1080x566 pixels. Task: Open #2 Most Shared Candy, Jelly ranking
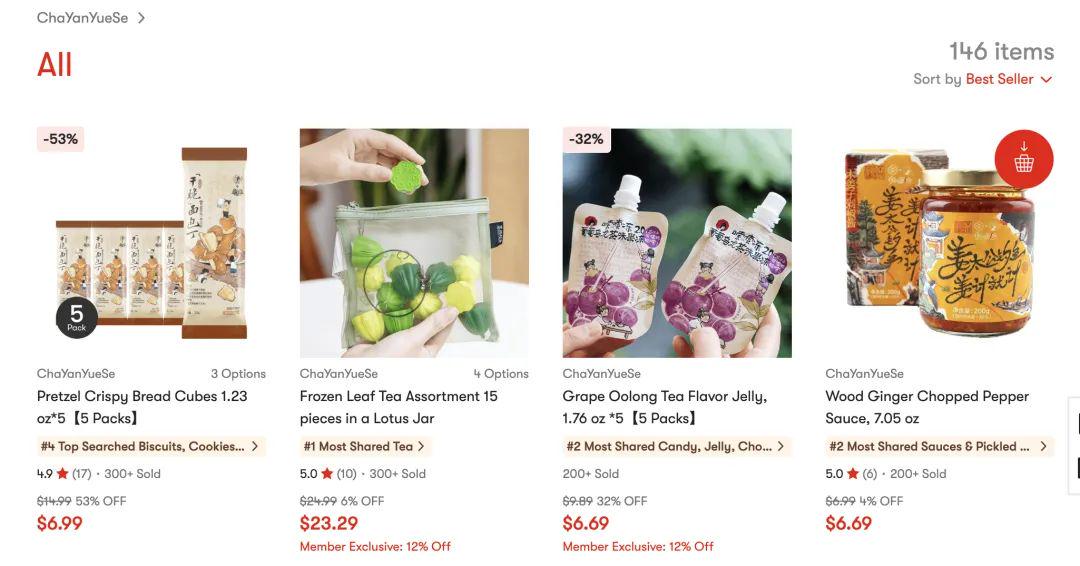coord(676,446)
